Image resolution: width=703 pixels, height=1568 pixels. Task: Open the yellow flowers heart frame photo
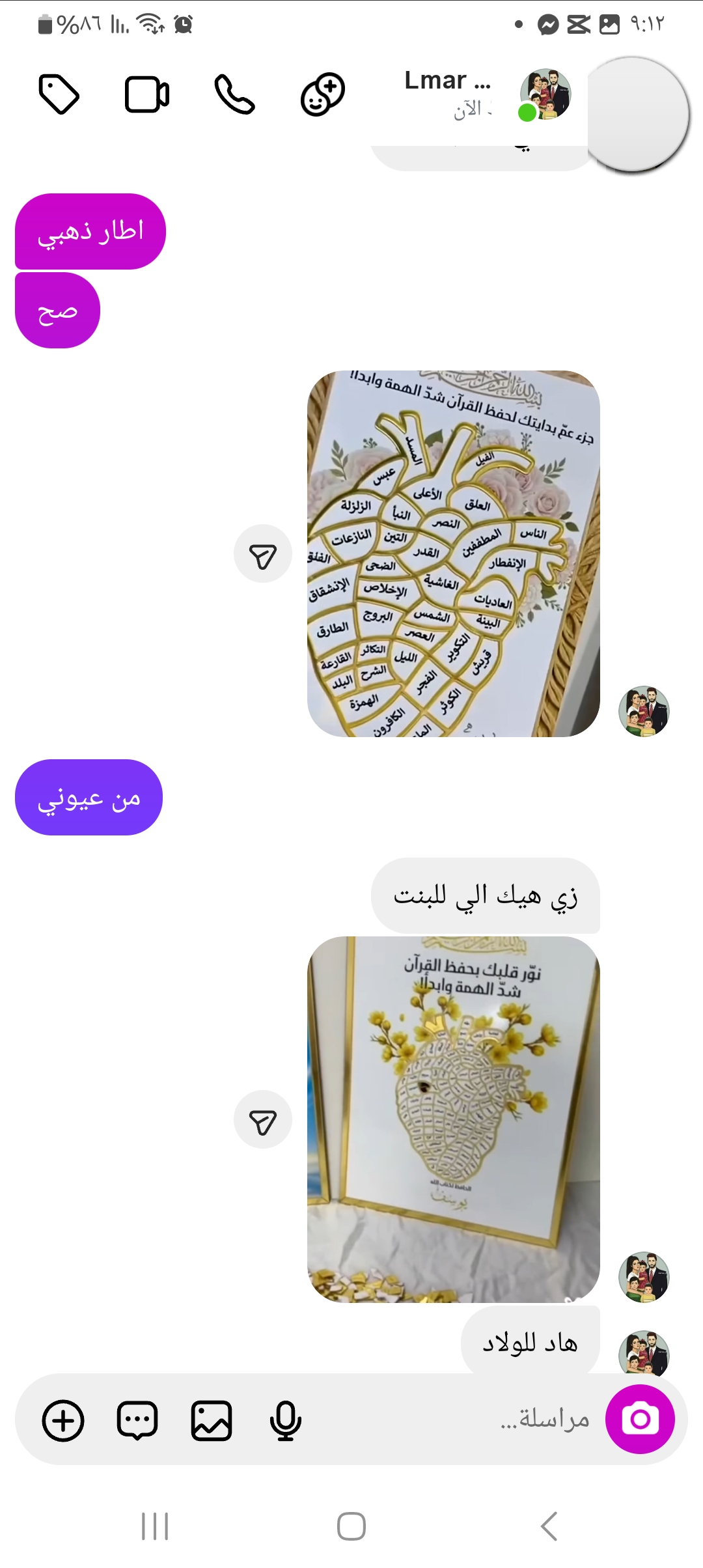(453, 1119)
